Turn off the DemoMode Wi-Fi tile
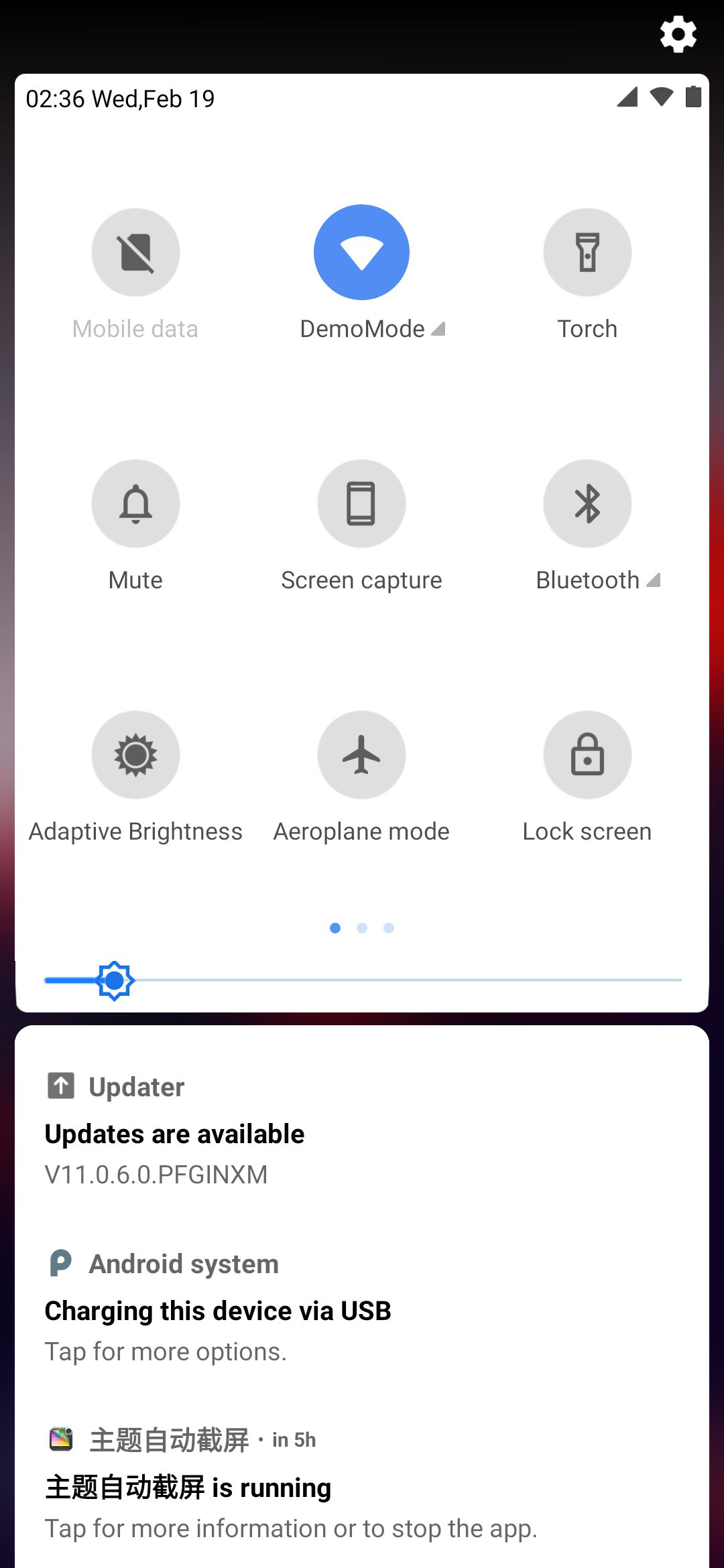The image size is (724, 1568). click(x=362, y=253)
